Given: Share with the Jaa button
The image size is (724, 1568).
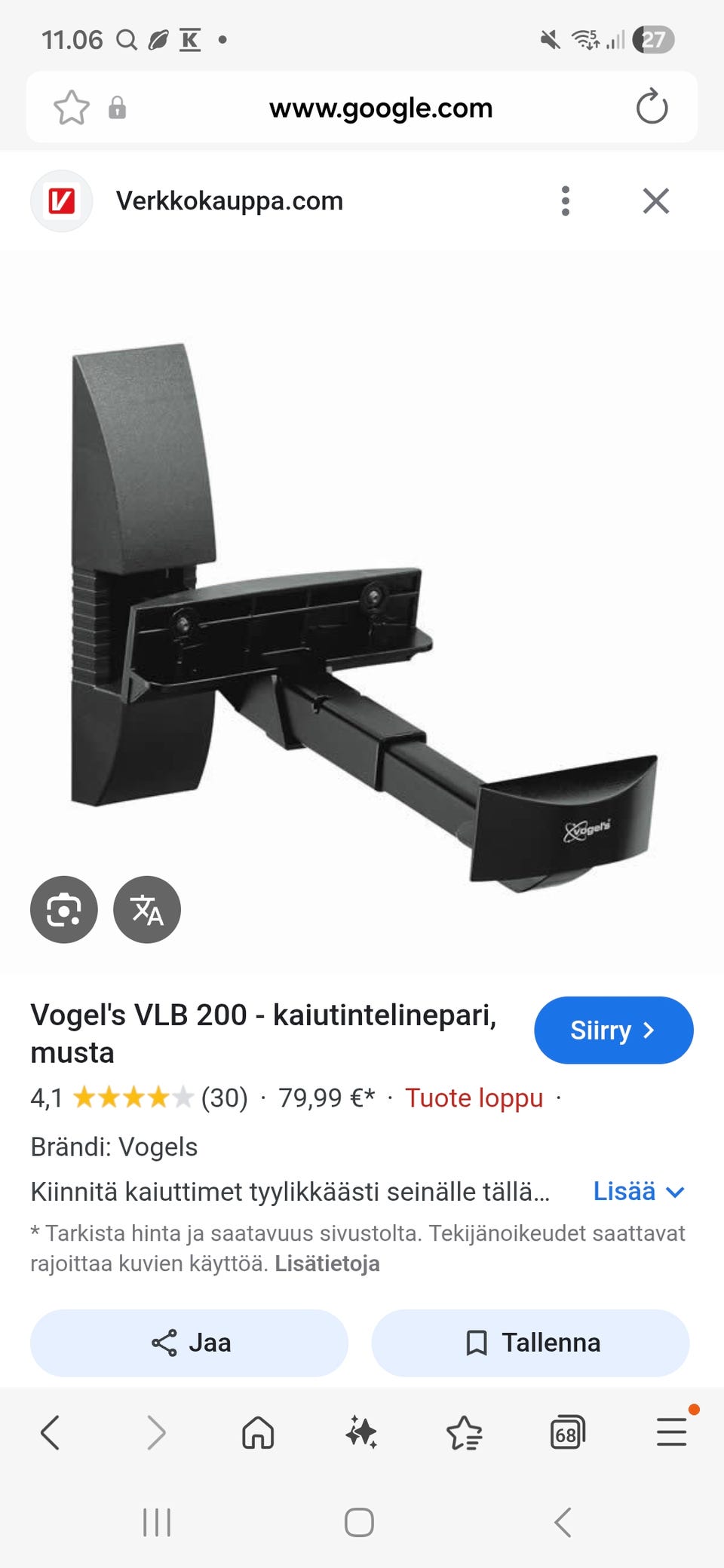Looking at the screenshot, I should click(188, 1343).
